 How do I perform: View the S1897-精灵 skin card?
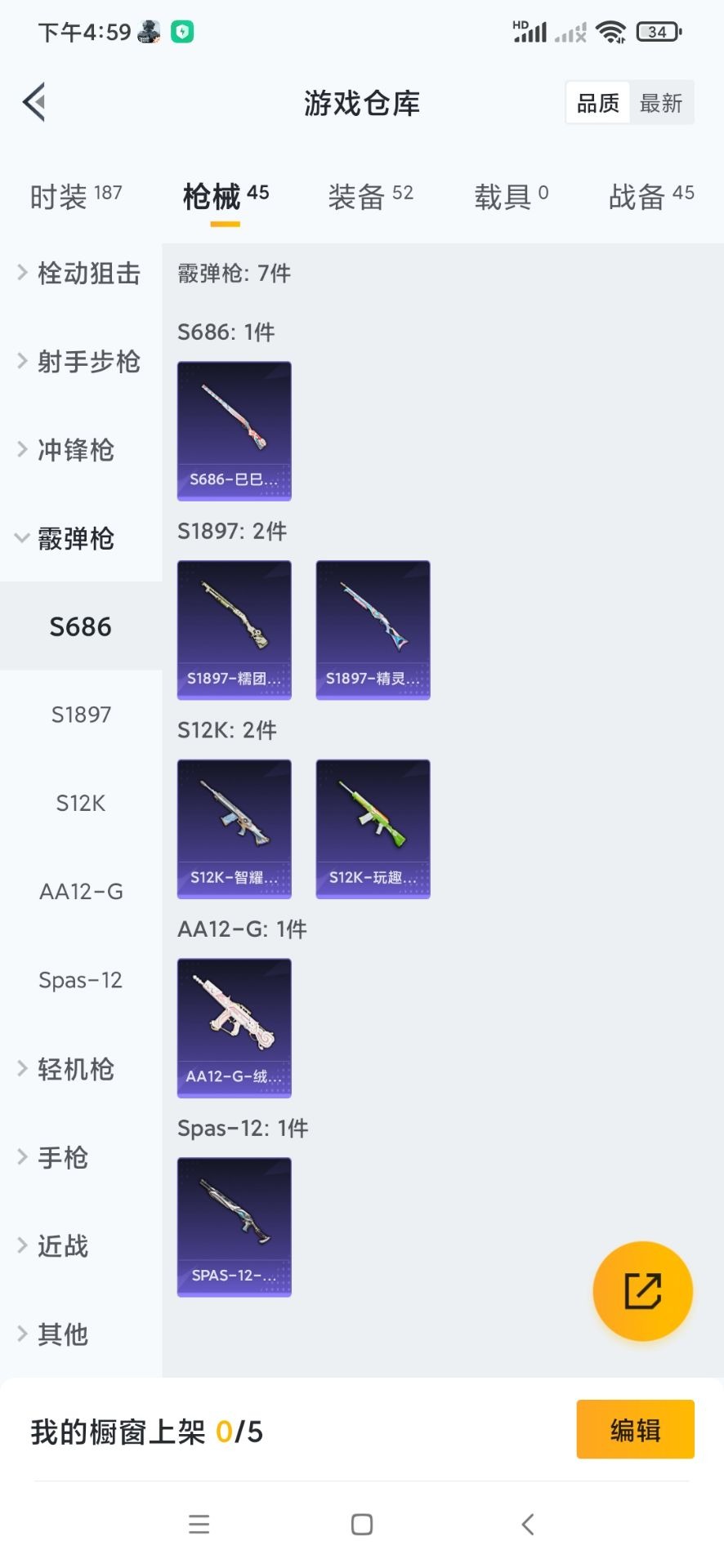373,630
